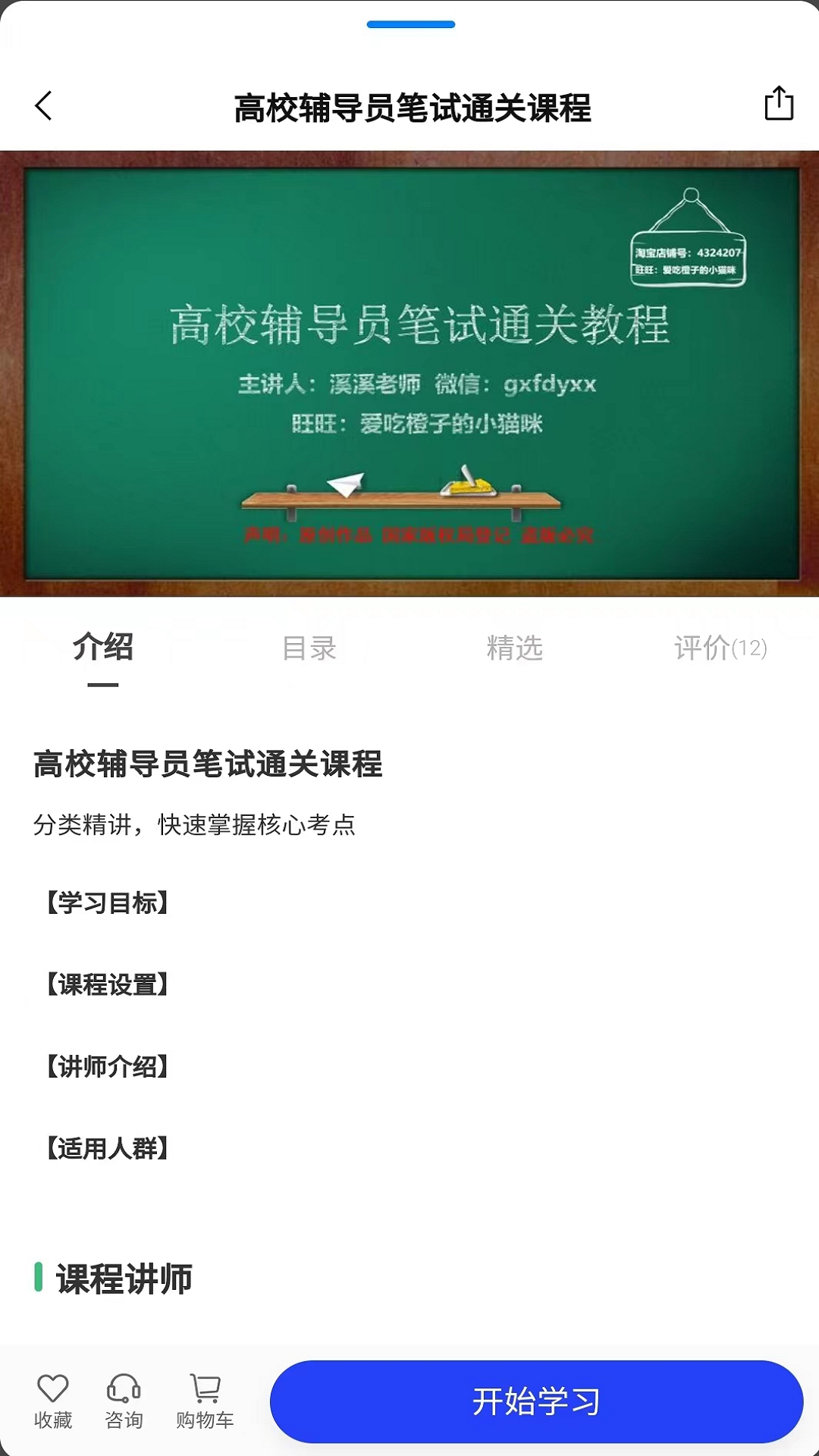Open 咨询 customer consultation
Image resolution: width=819 pixels, height=1456 pixels.
click(x=124, y=1401)
